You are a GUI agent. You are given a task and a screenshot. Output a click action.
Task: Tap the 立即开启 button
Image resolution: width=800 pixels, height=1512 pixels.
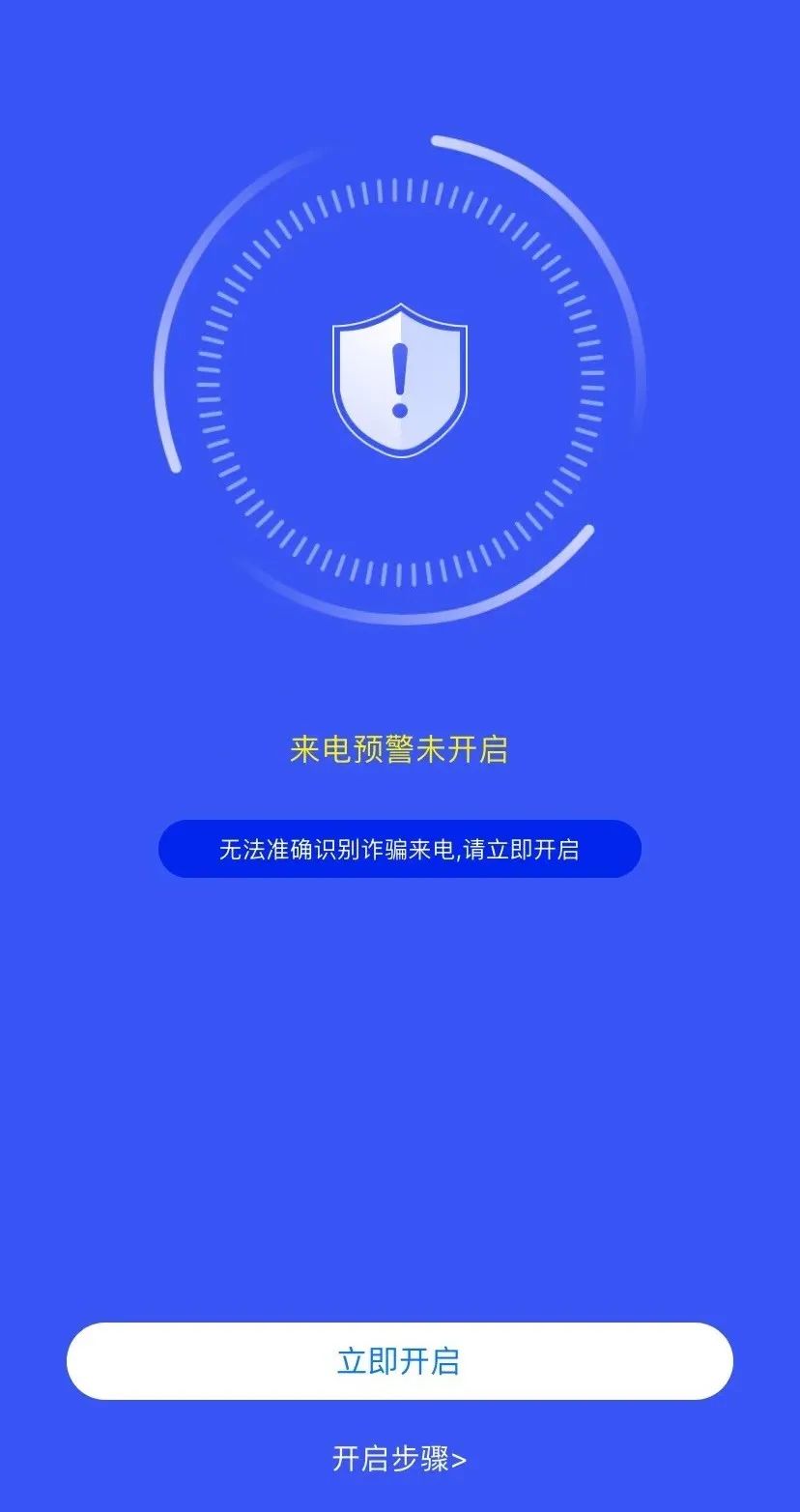(399, 1360)
